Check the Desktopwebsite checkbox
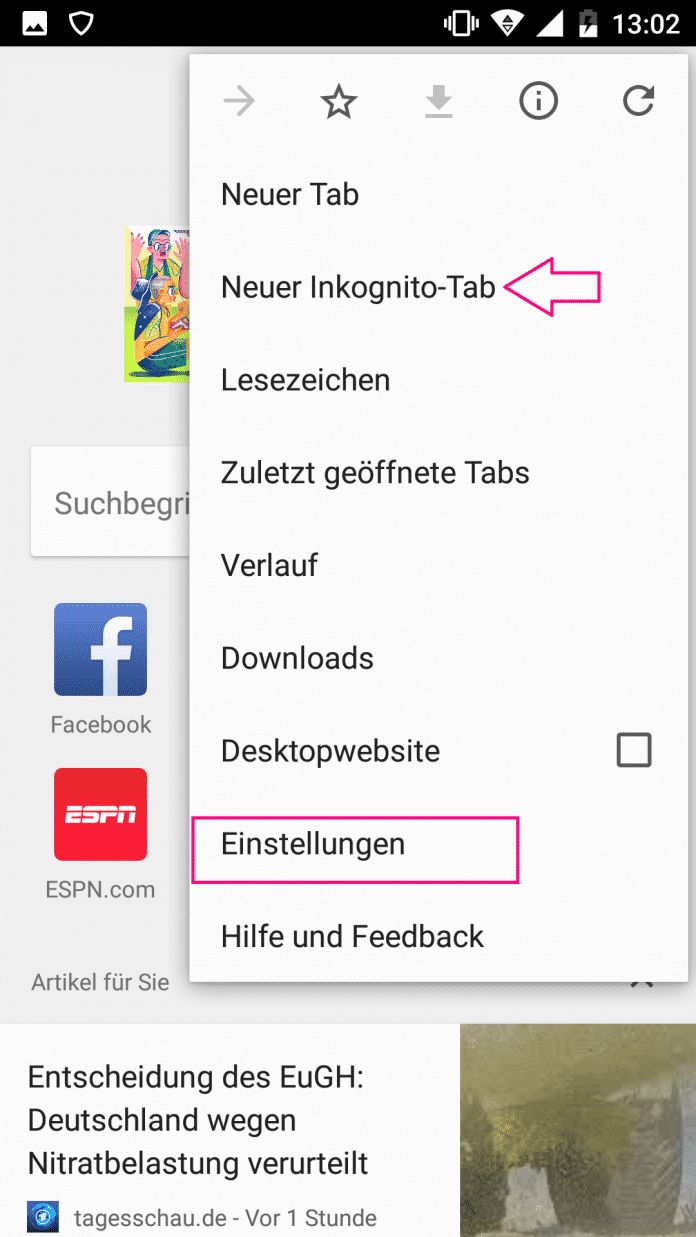 pos(634,750)
